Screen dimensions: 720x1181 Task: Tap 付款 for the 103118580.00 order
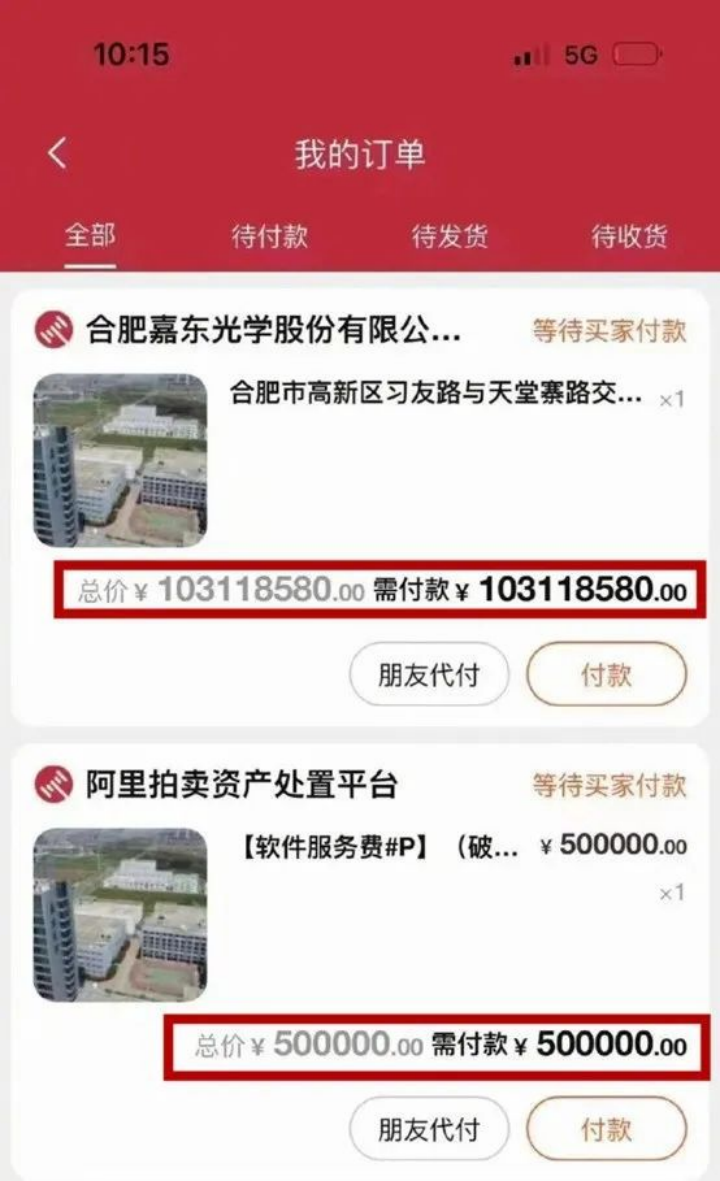[x=606, y=674]
